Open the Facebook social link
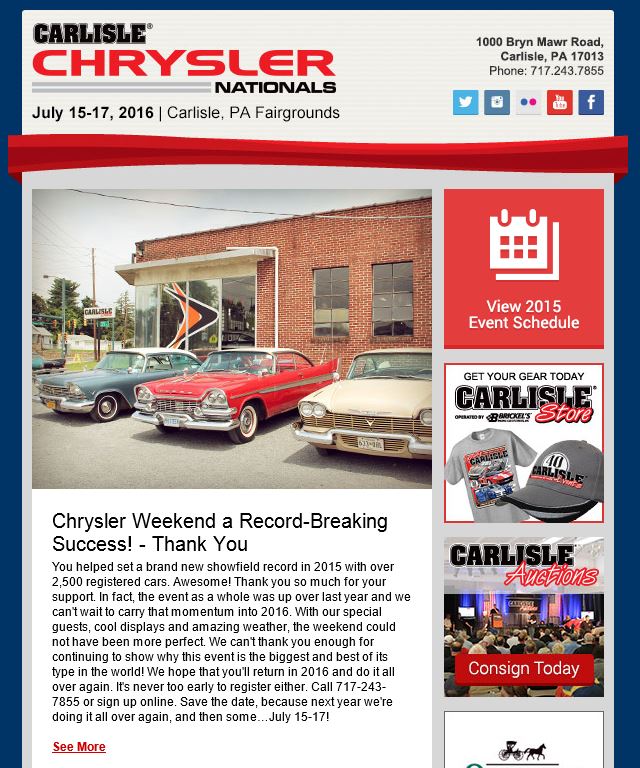The width and height of the screenshot is (640, 768). point(591,102)
